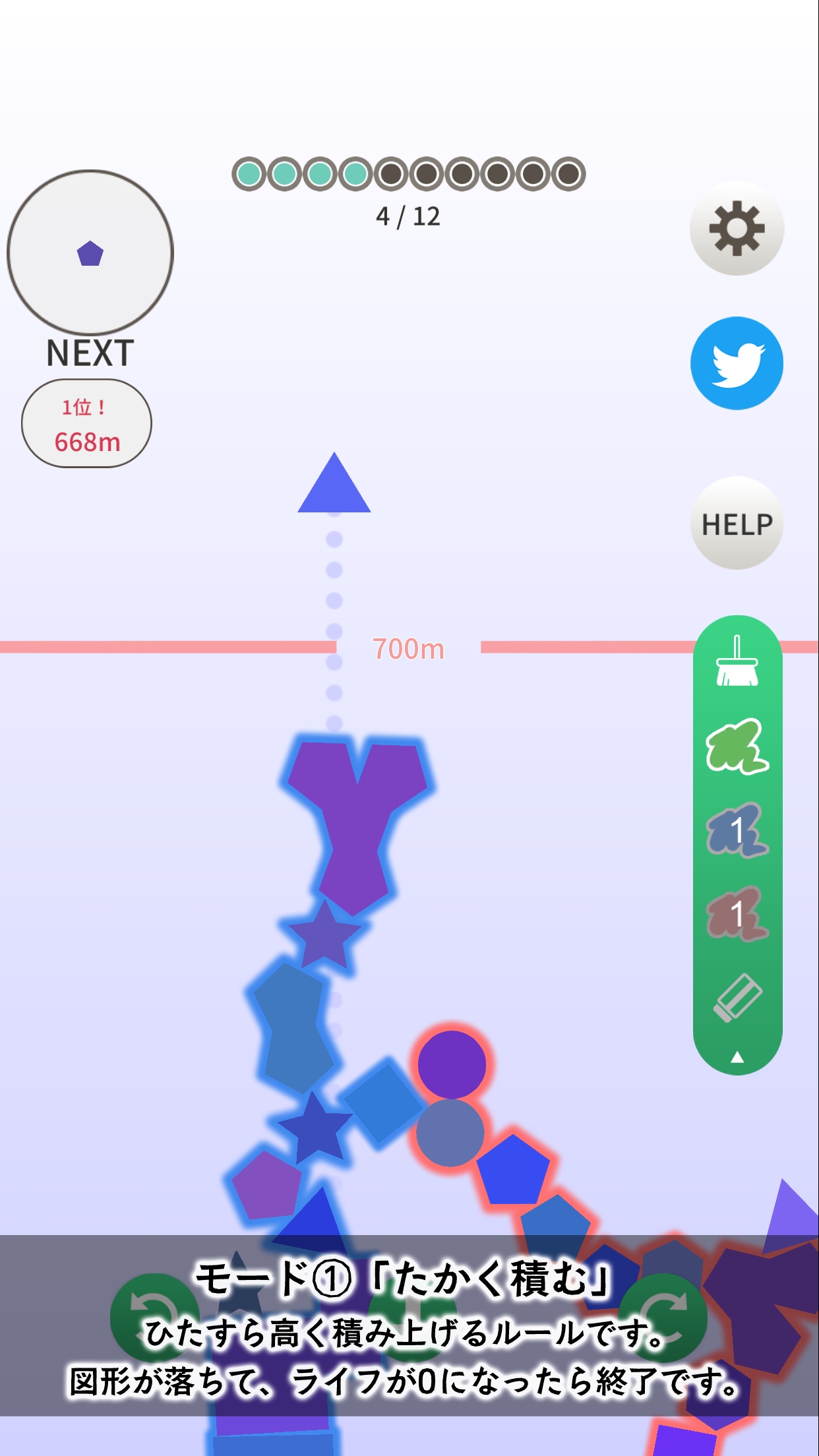Screen dimensions: 819x1456
Task: Use the blue paint item
Action: (737, 830)
